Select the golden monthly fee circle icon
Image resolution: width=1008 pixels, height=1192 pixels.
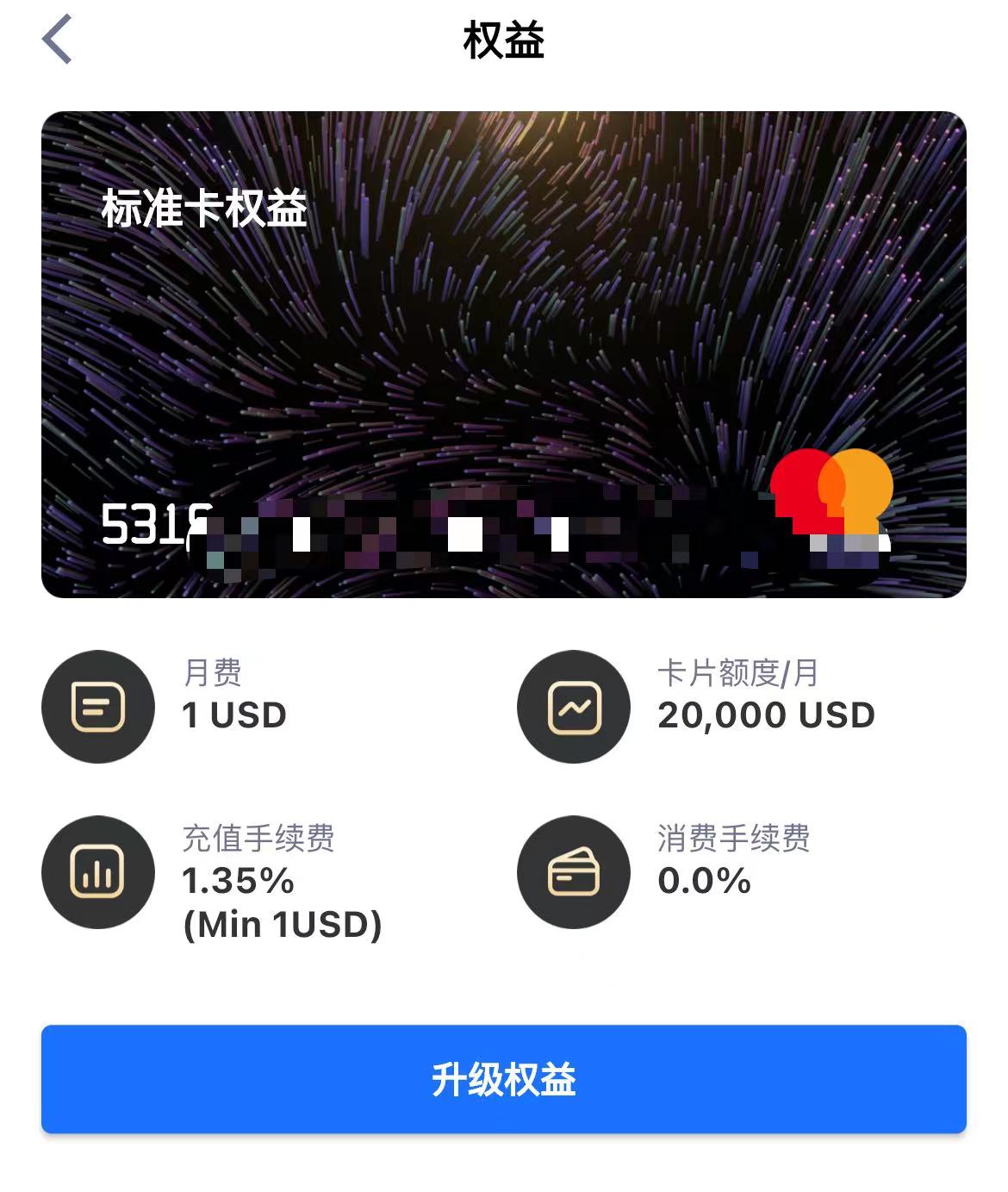tap(97, 707)
